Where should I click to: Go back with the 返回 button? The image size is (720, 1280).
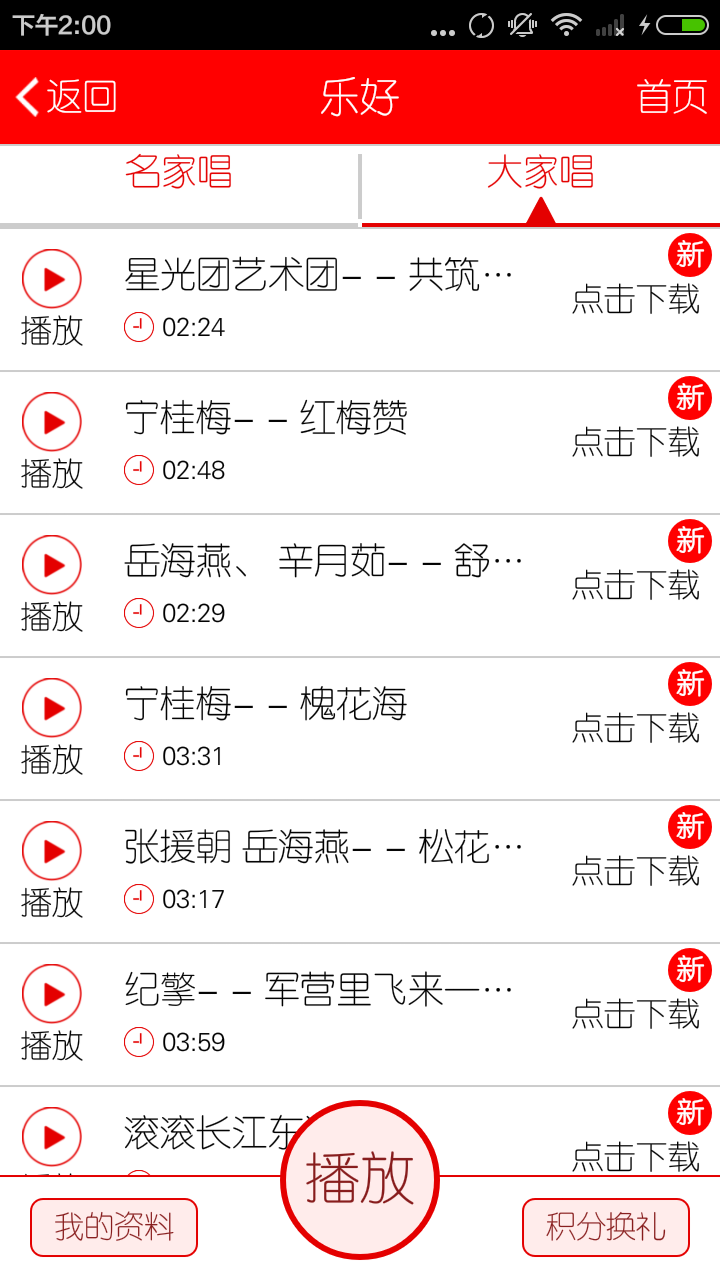coord(67,97)
